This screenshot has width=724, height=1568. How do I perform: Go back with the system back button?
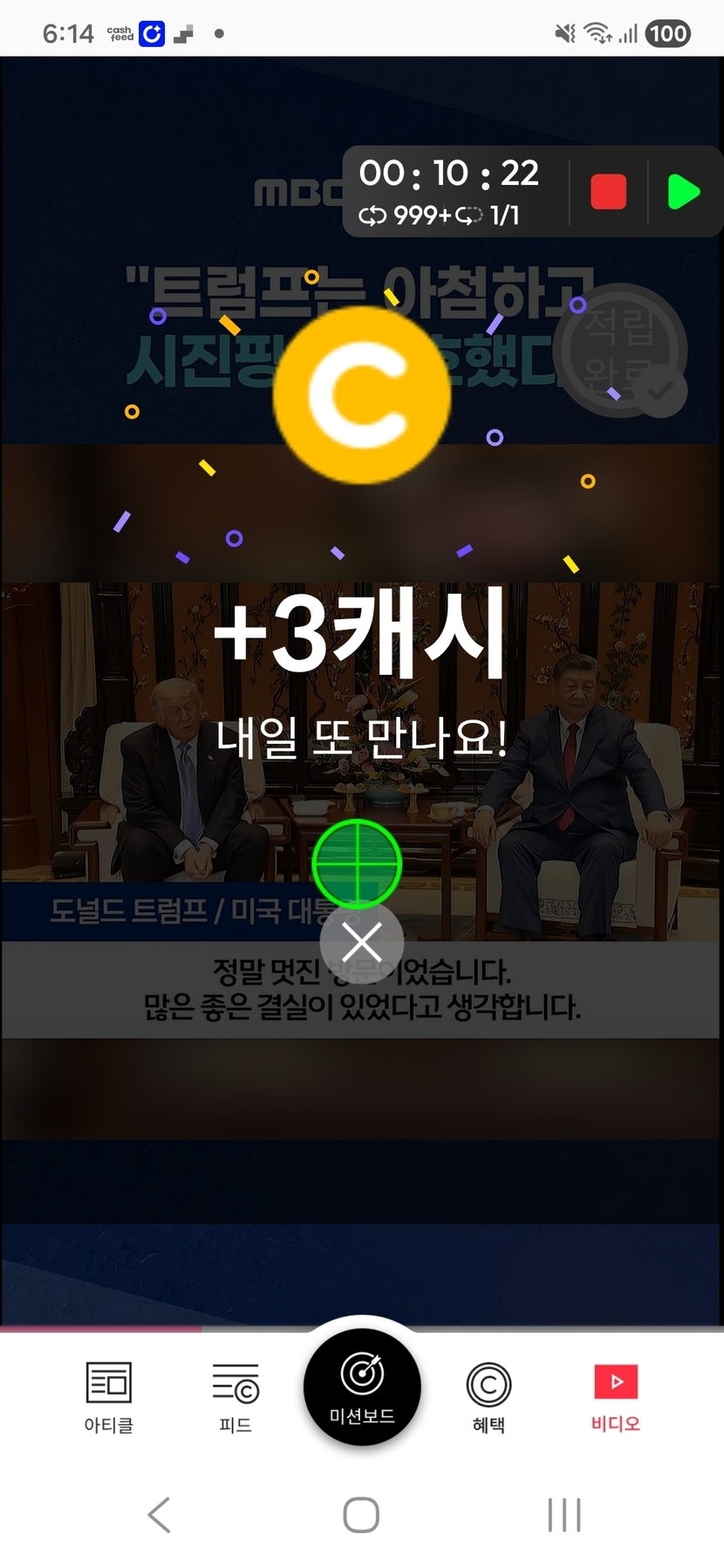(159, 1515)
